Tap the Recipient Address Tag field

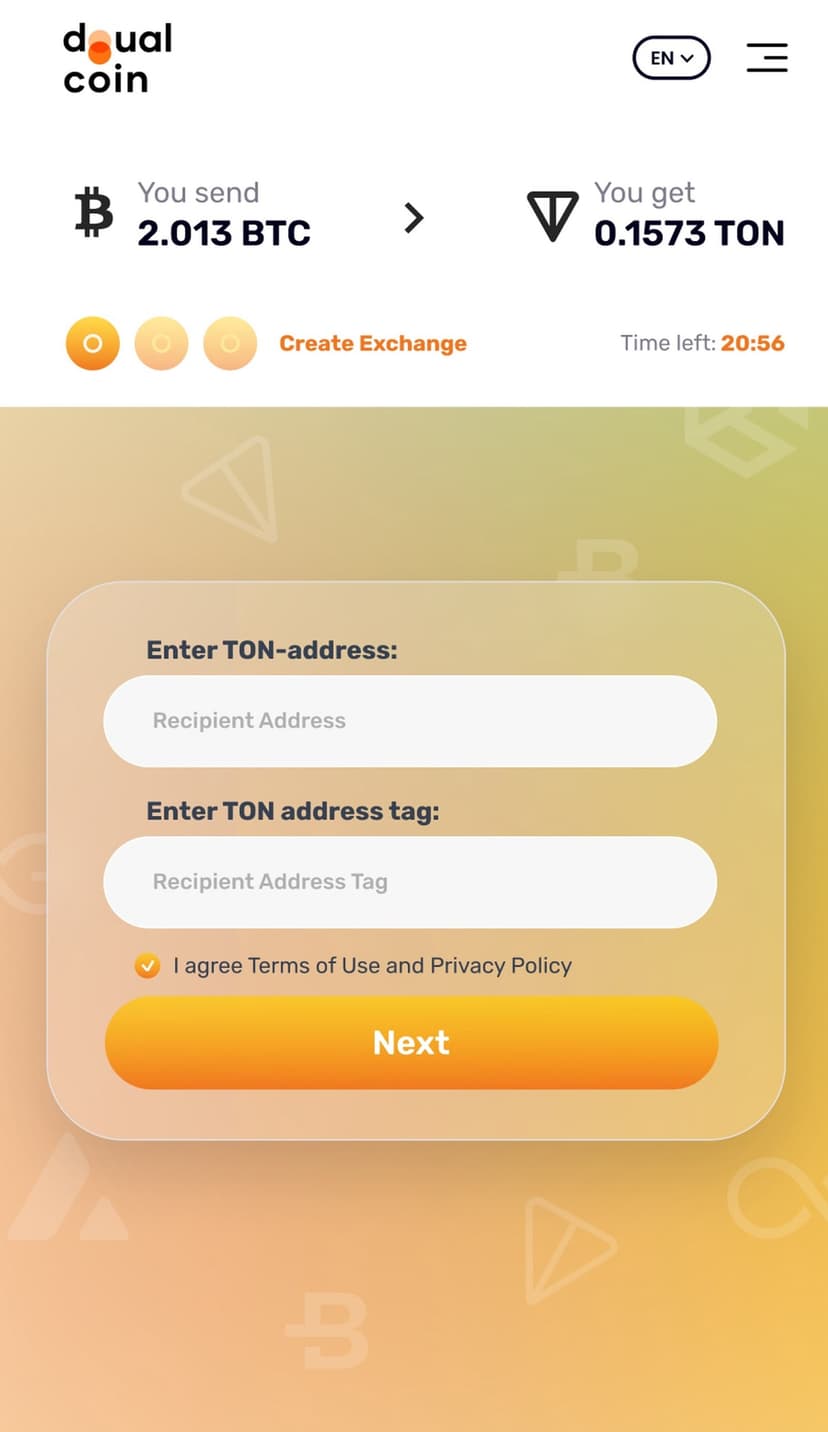click(410, 882)
